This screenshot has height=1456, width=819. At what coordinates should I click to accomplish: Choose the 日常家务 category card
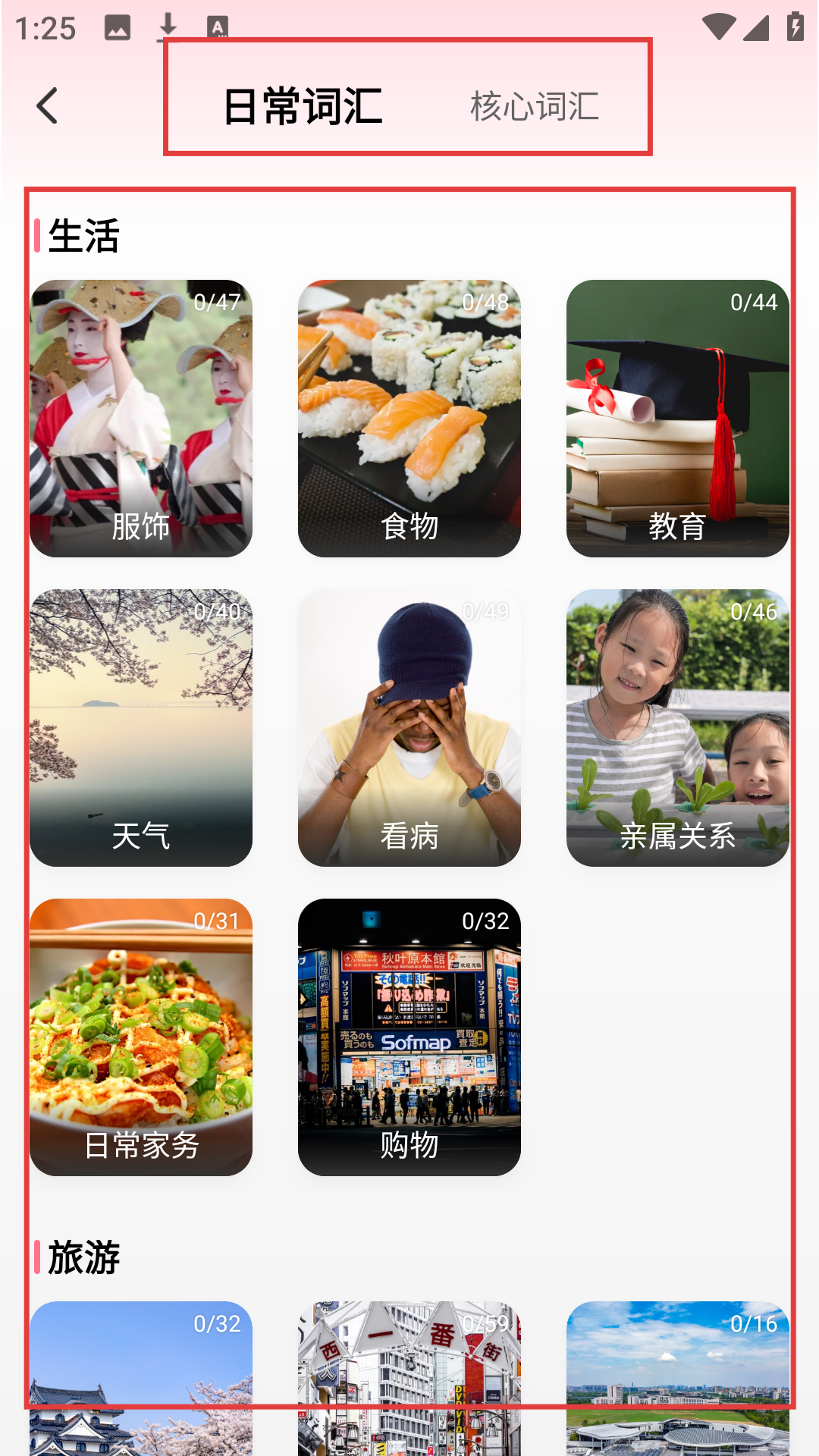(x=141, y=1037)
